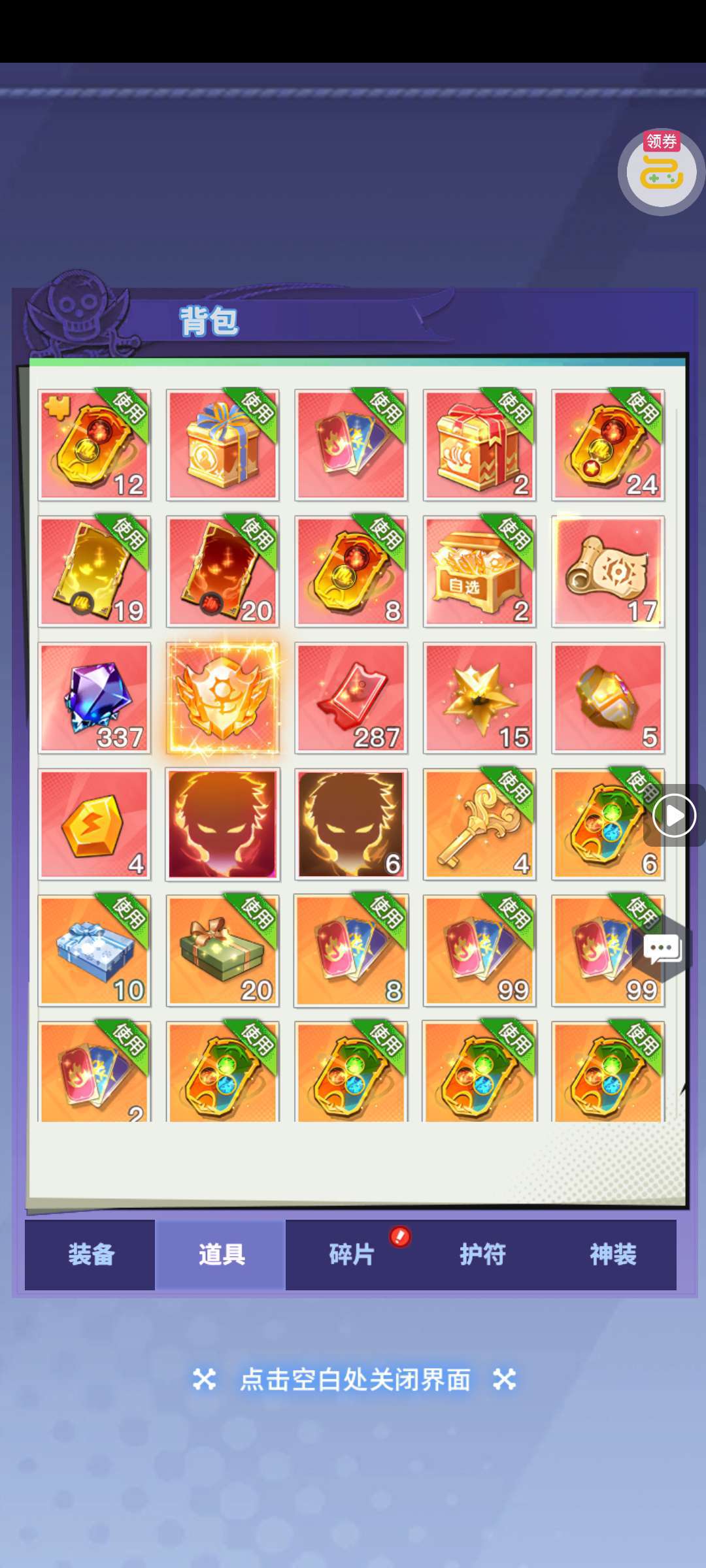Viewport: 706px width, 1568px height.
Task: Select the gold card item with 19
Action: point(95,572)
